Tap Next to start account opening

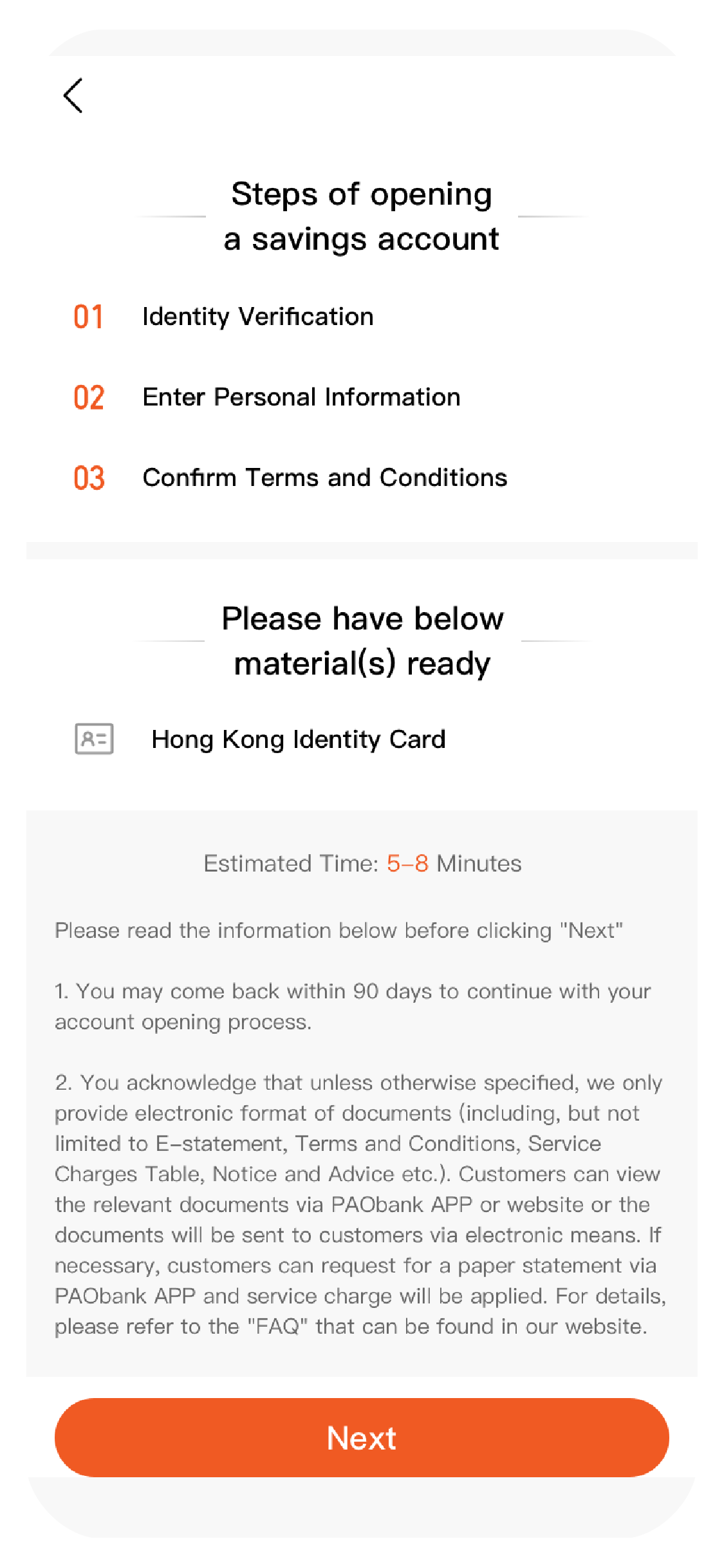[x=362, y=1437]
